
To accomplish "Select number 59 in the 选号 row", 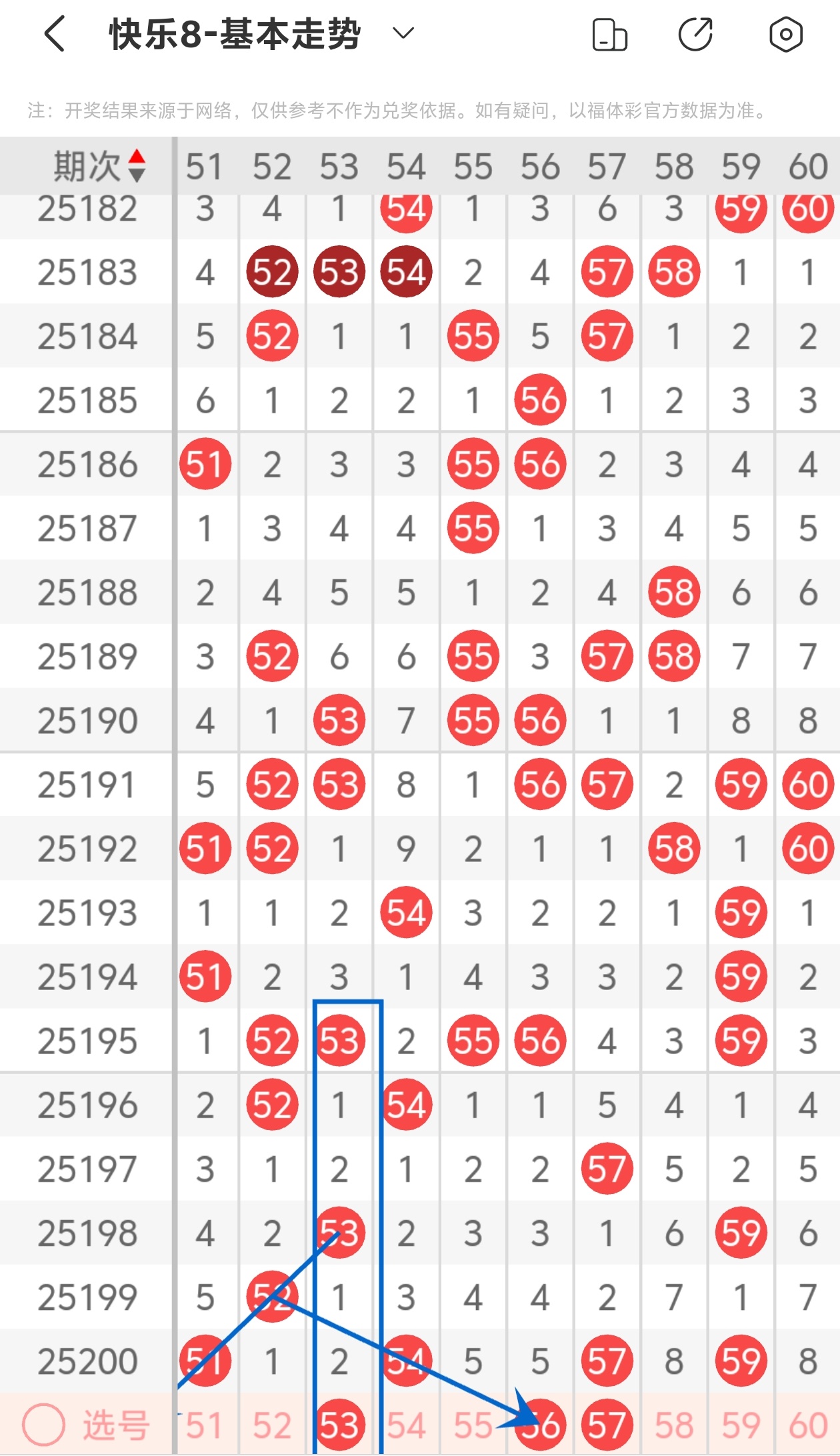I will (x=741, y=1426).
